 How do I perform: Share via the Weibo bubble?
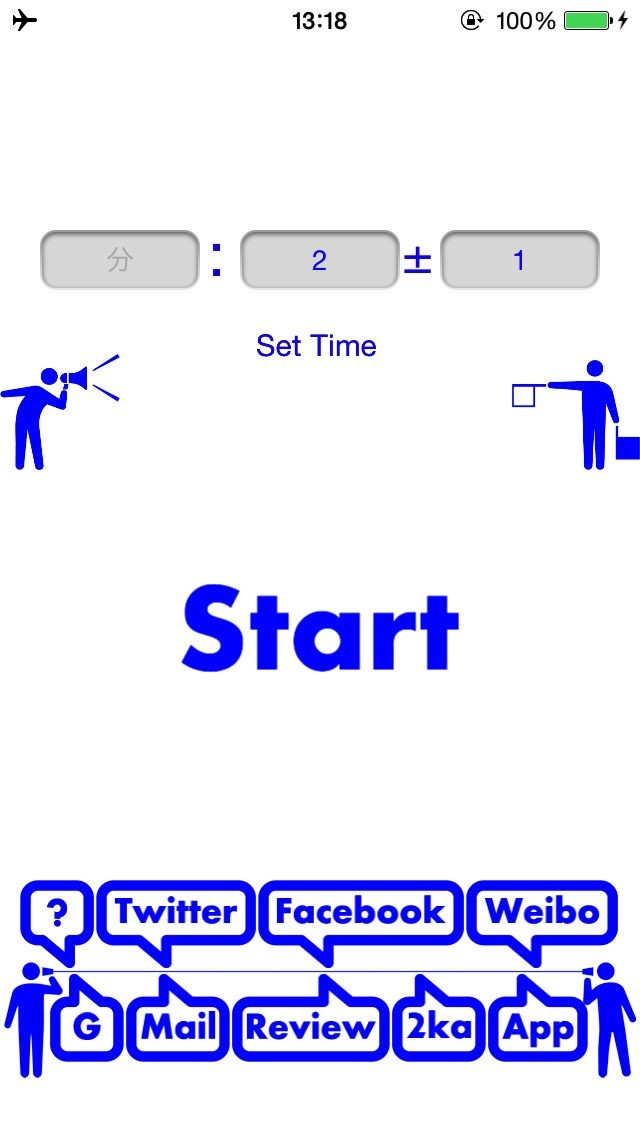(542, 912)
